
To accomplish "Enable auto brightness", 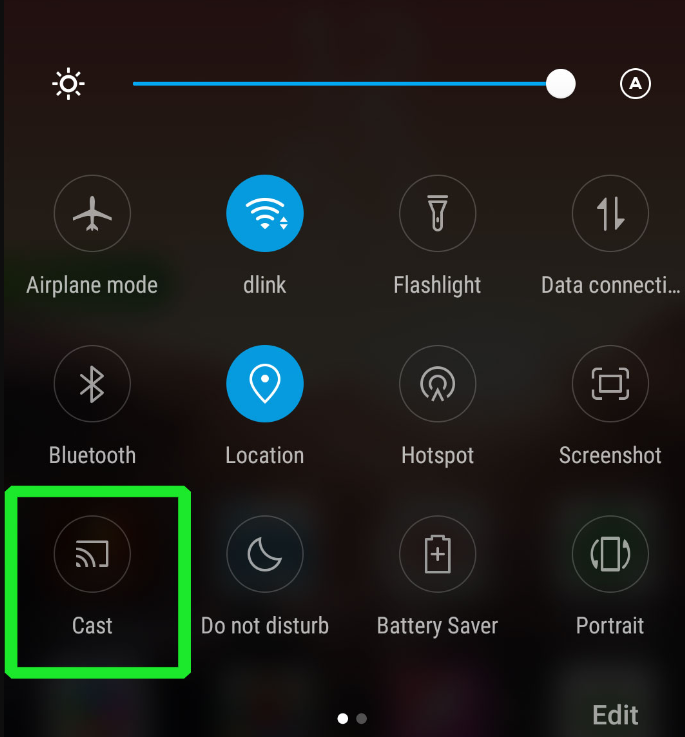I will pyautogui.click(x=635, y=84).
